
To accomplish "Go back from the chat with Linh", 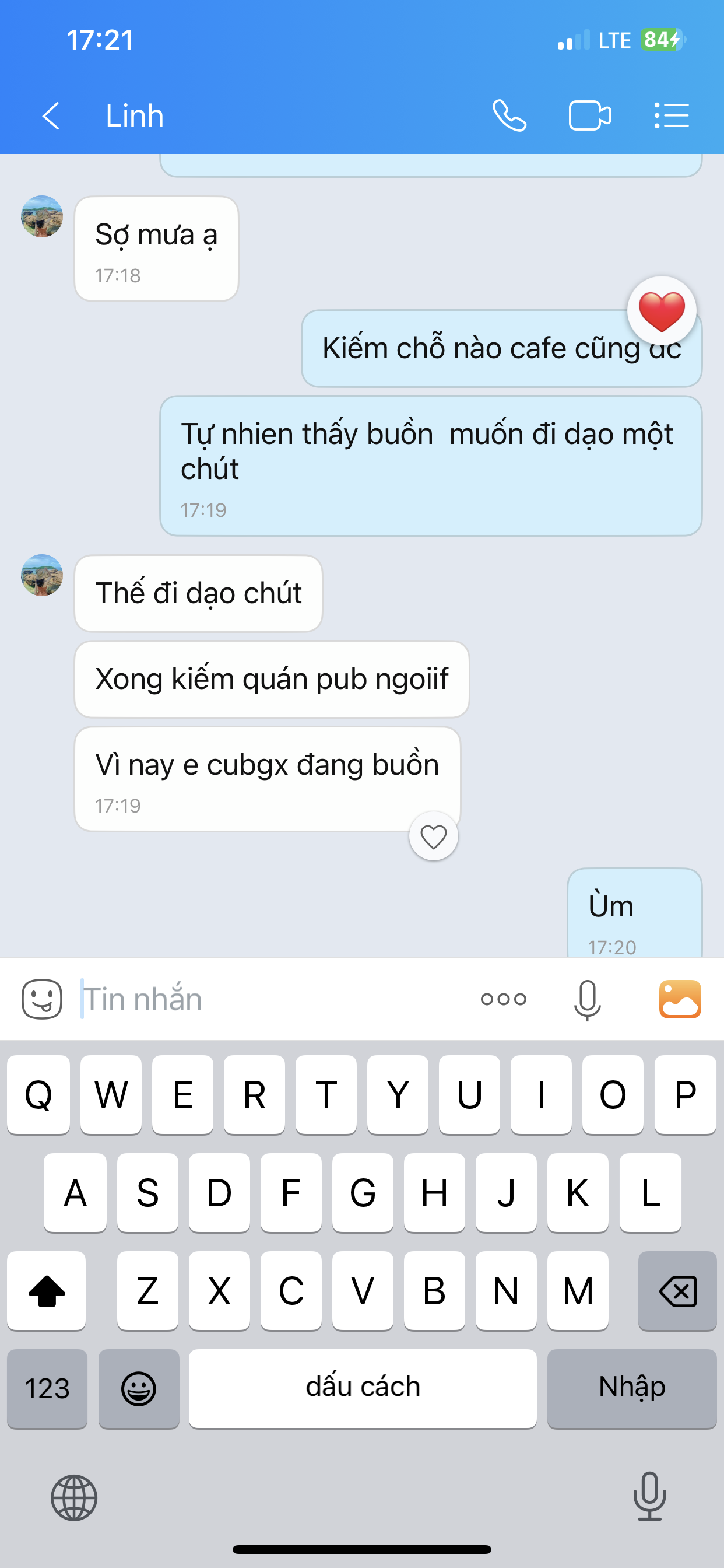I will (51, 116).
